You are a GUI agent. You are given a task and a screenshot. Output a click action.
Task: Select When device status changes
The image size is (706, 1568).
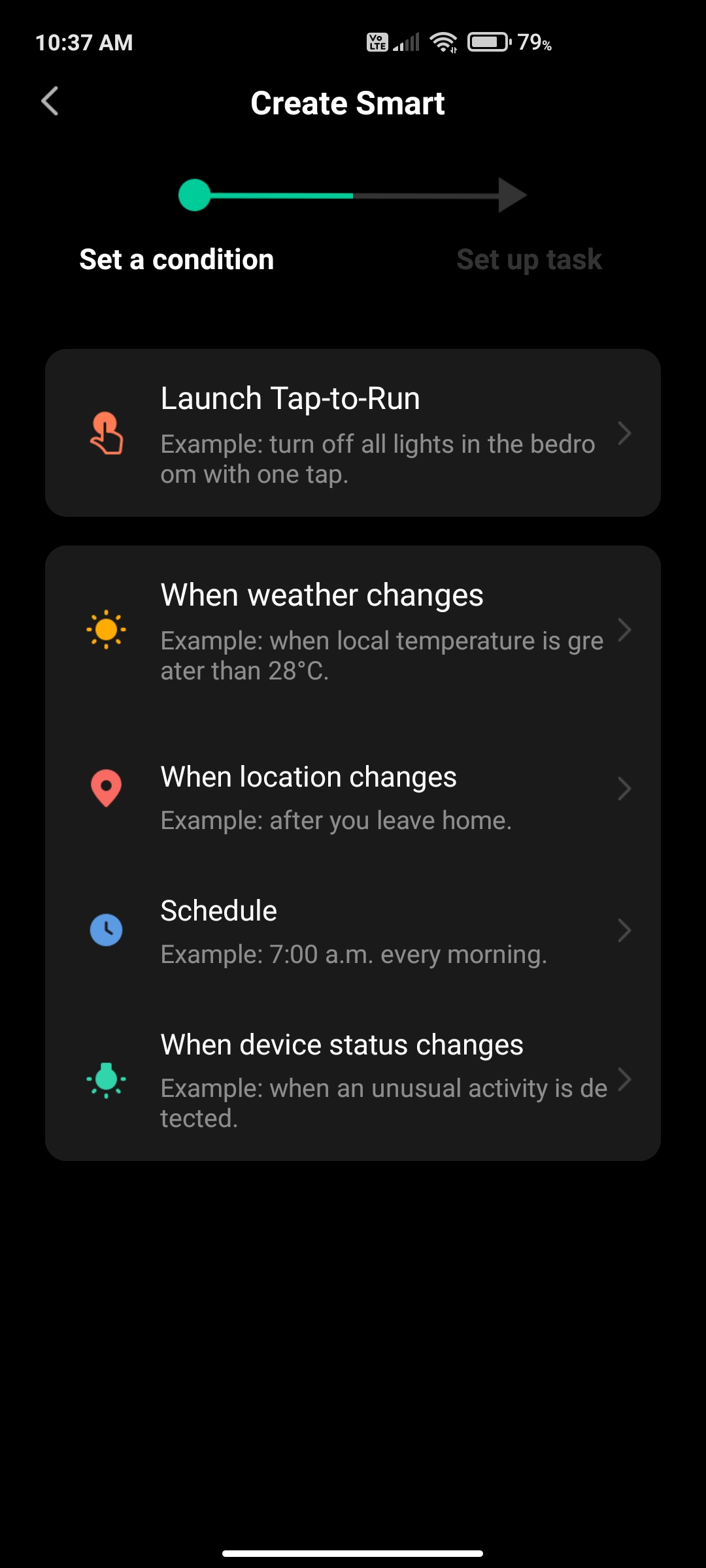click(353, 1079)
